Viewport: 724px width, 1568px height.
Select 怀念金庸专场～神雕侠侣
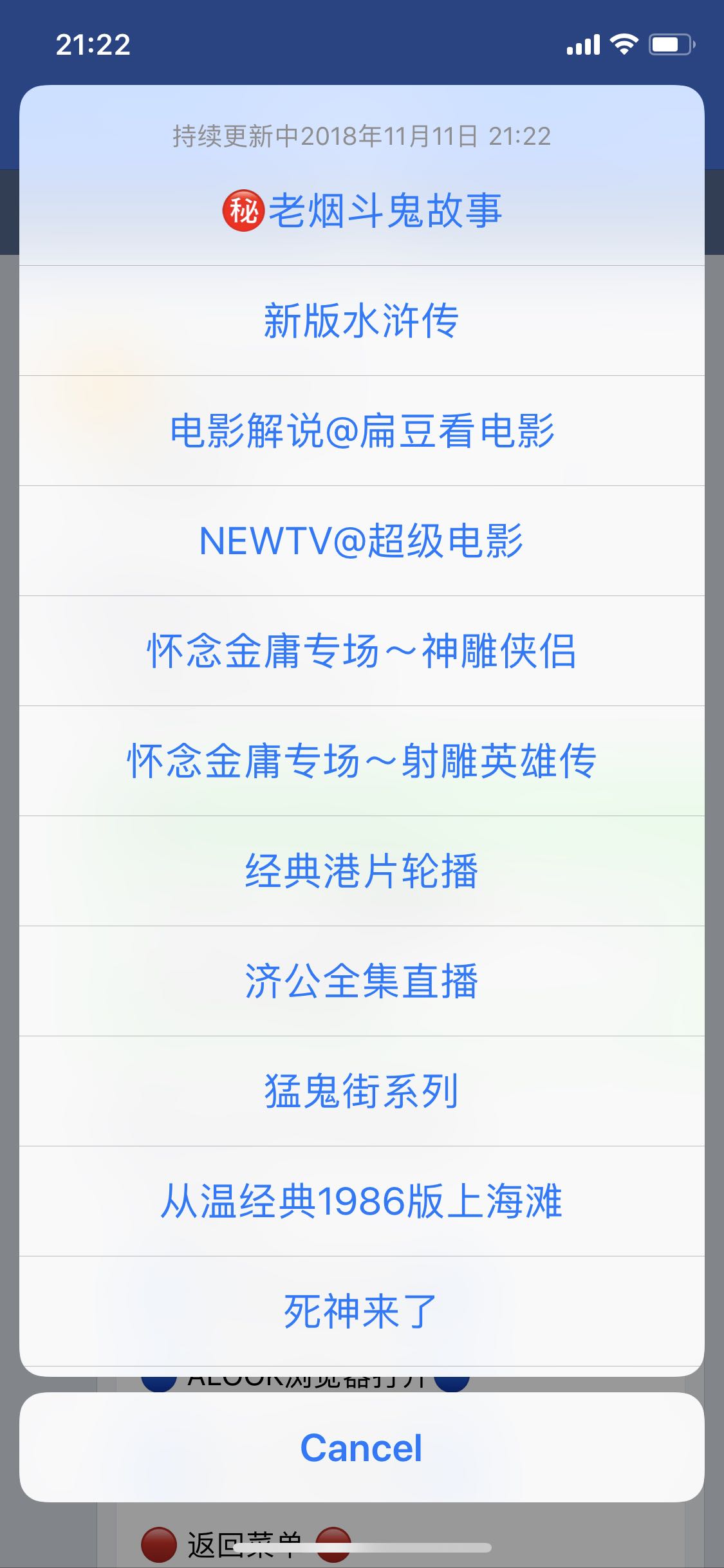click(362, 651)
